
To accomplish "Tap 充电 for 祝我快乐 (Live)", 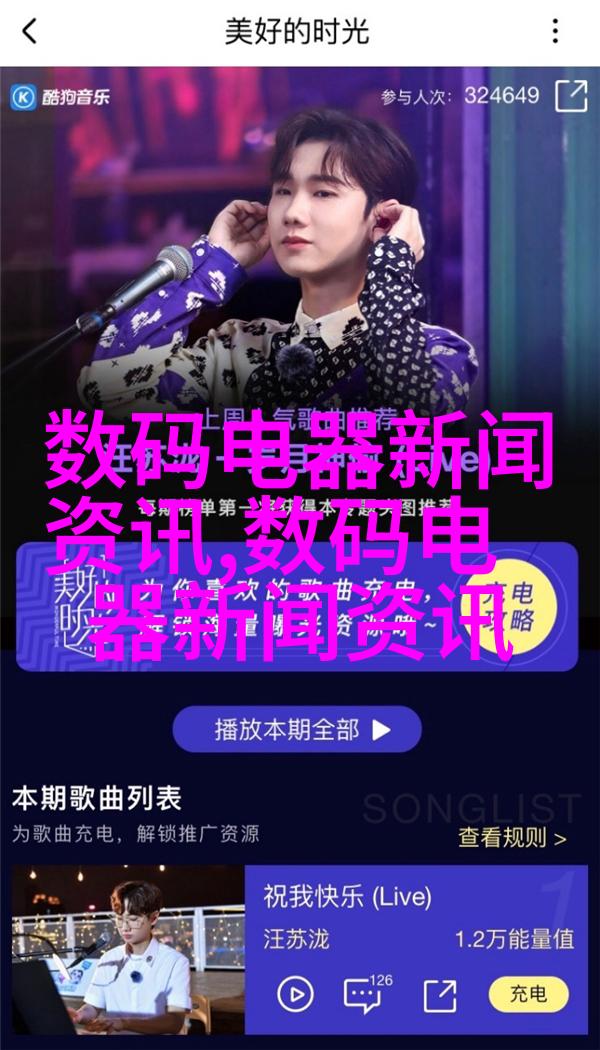I will [x=528, y=994].
